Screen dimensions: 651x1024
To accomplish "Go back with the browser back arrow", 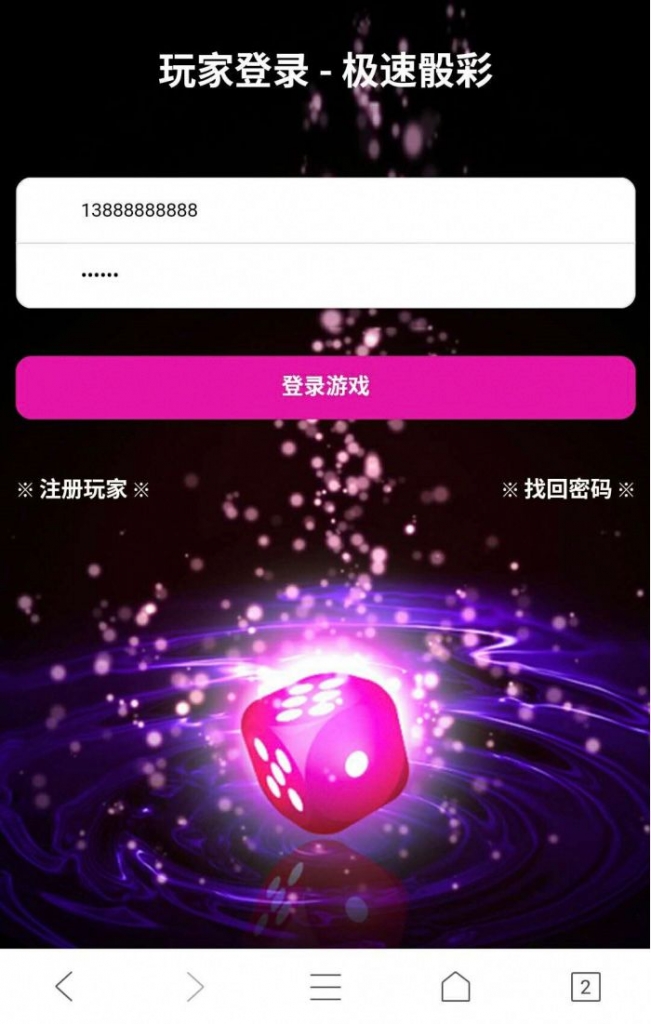I will point(64,987).
